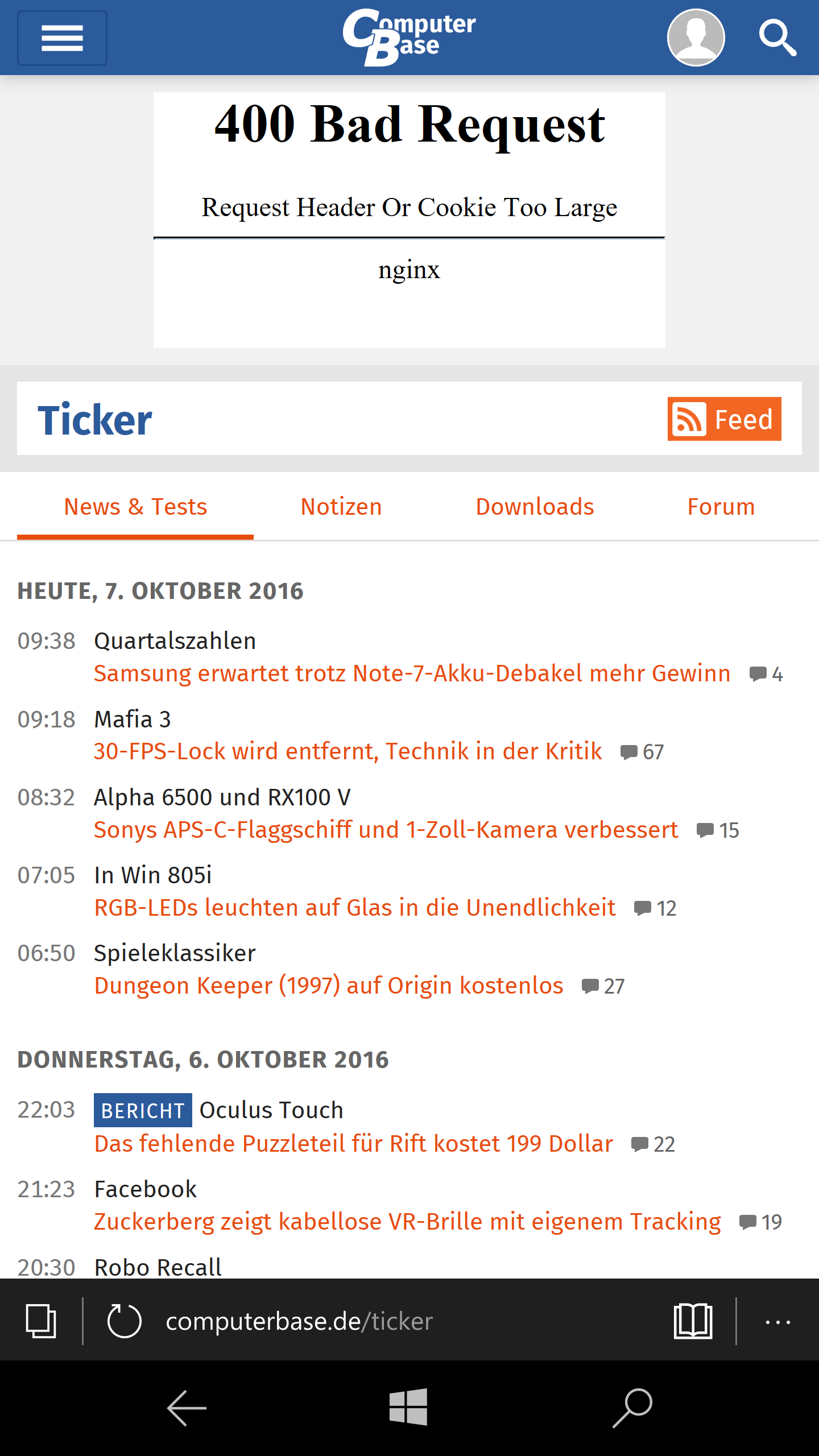
Task: Open the site search
Action: (x=777, y=38)
